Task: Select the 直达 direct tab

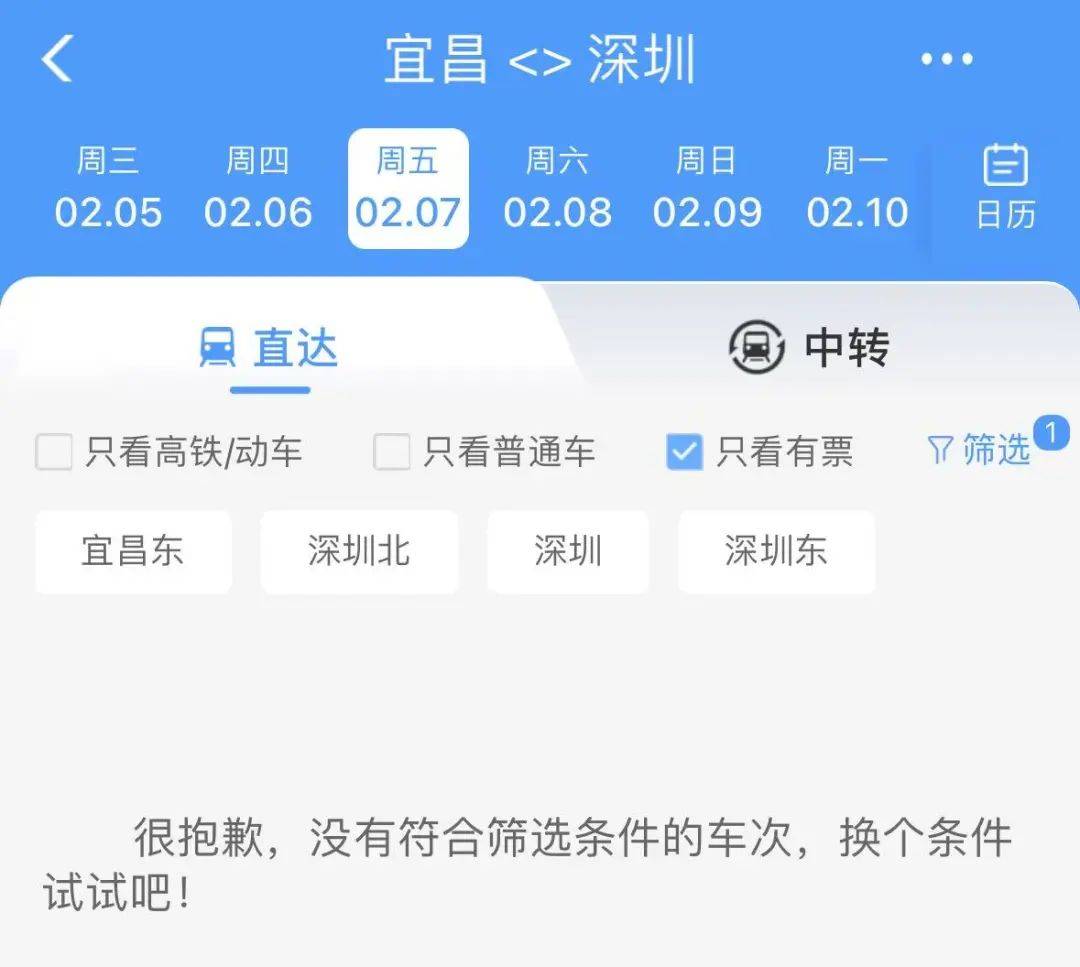Action: [269, 348]
